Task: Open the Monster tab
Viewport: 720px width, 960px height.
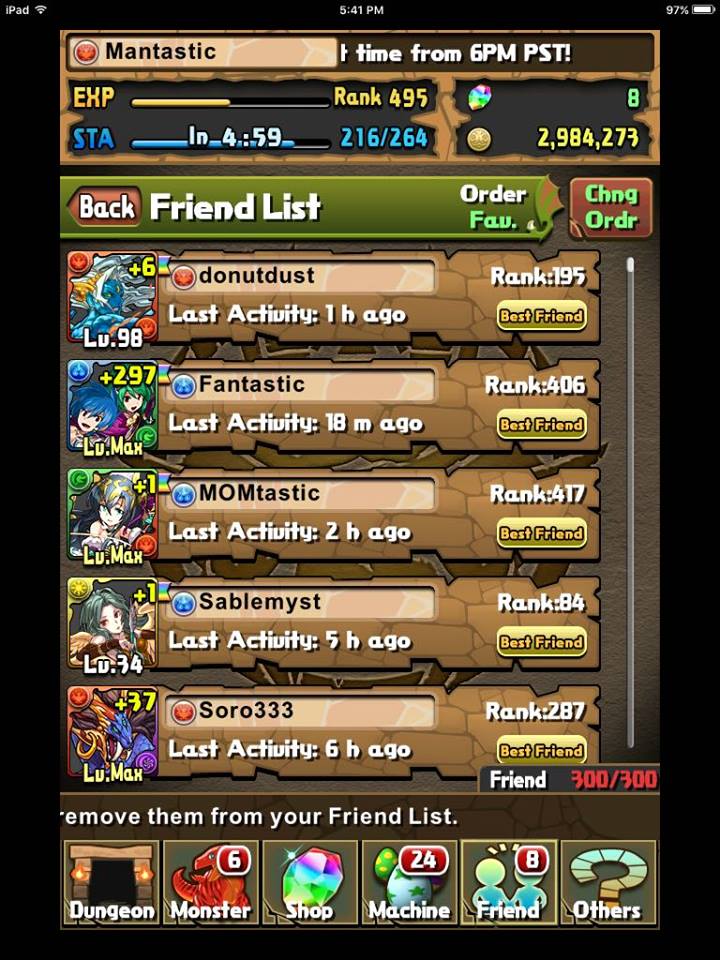Action: click(210, 883)
